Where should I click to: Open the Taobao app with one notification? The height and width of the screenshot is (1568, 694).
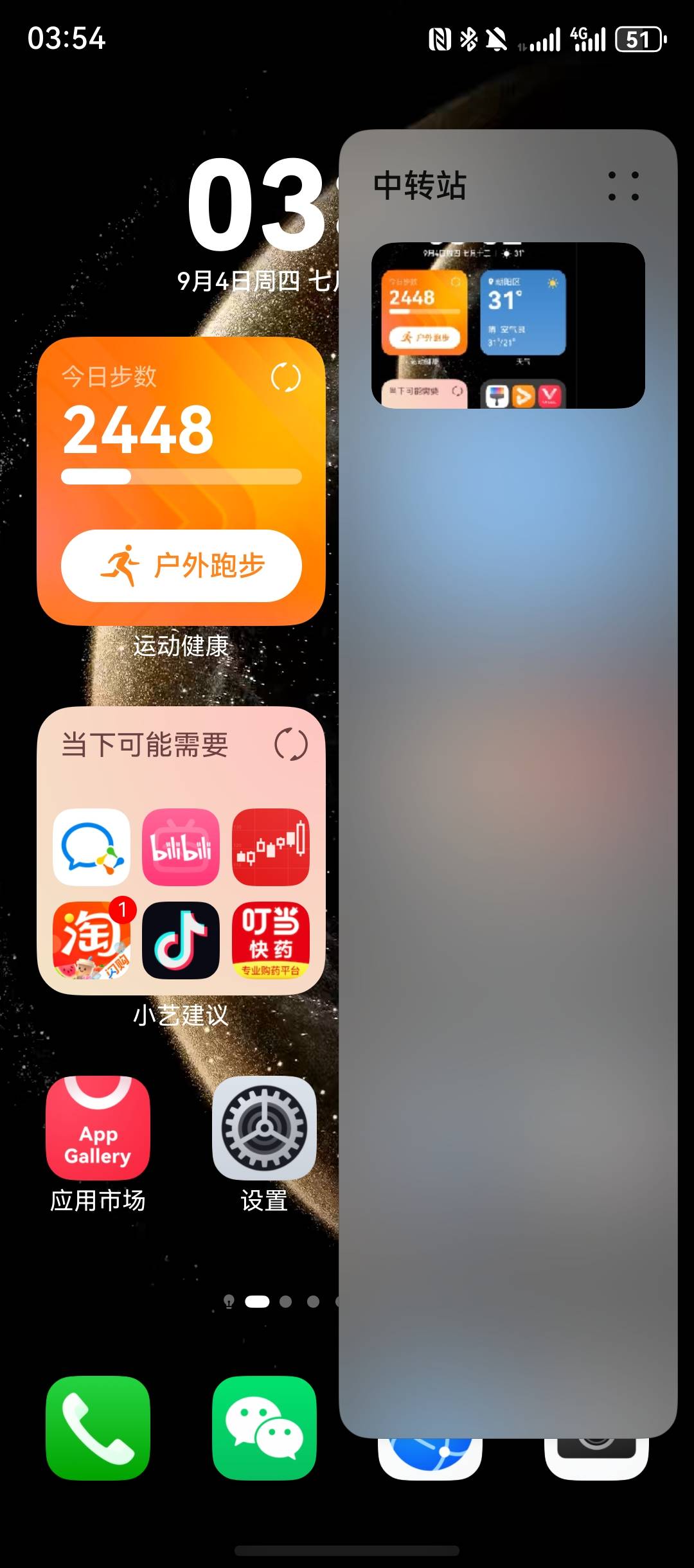pyautogui.click(x=91, y=940)
